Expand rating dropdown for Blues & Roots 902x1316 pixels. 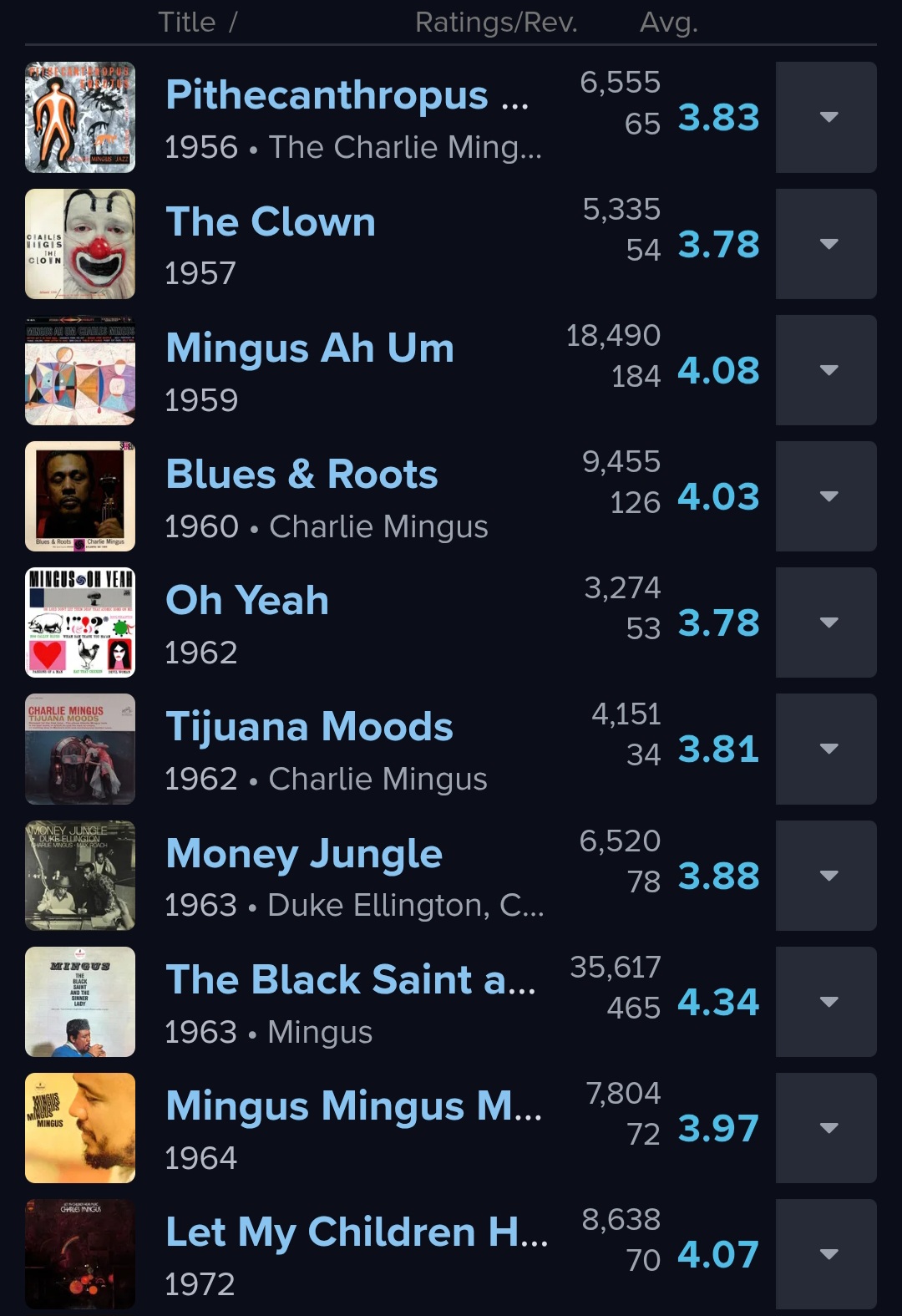point(826,496)
